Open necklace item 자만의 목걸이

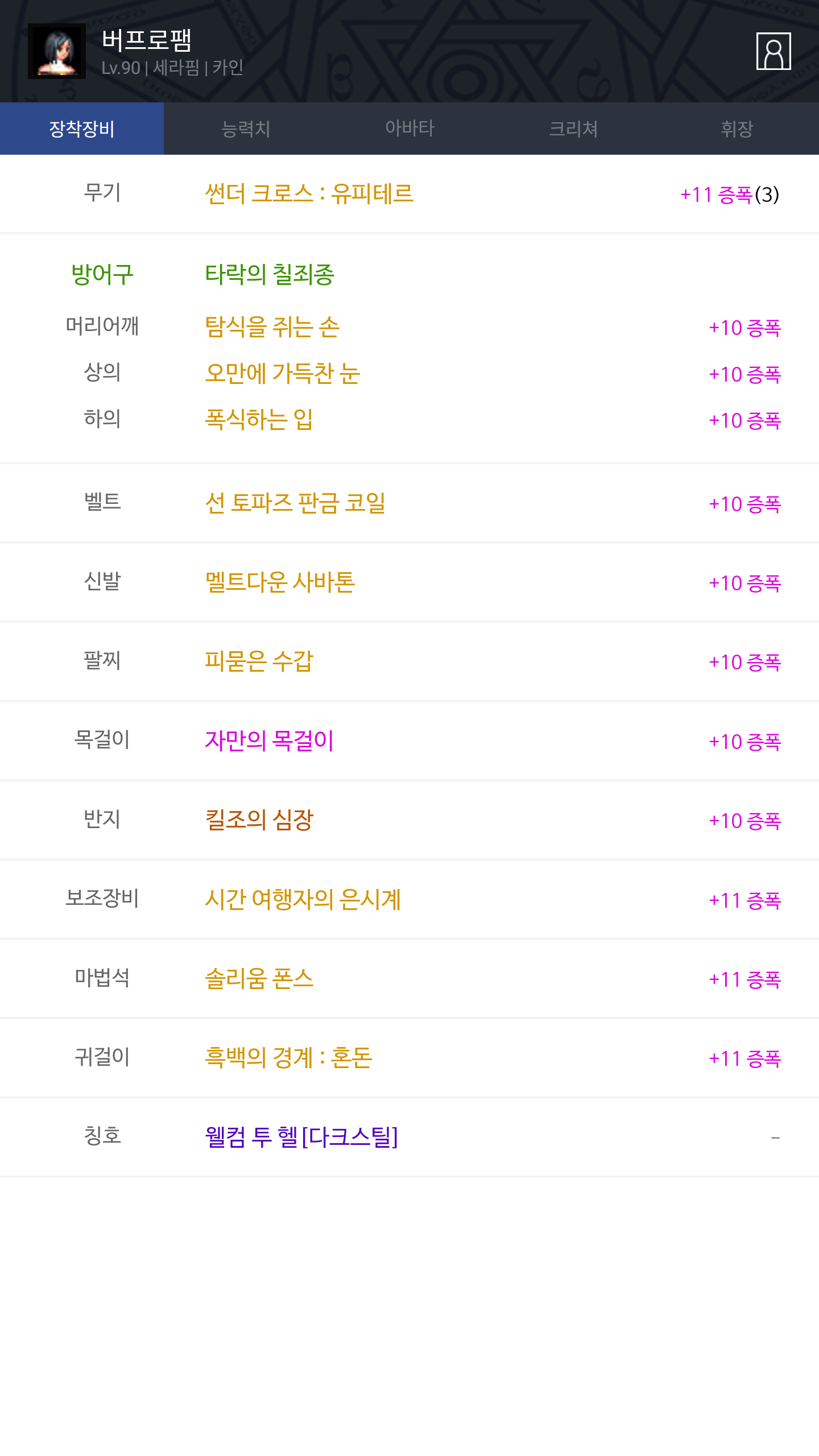269,741
